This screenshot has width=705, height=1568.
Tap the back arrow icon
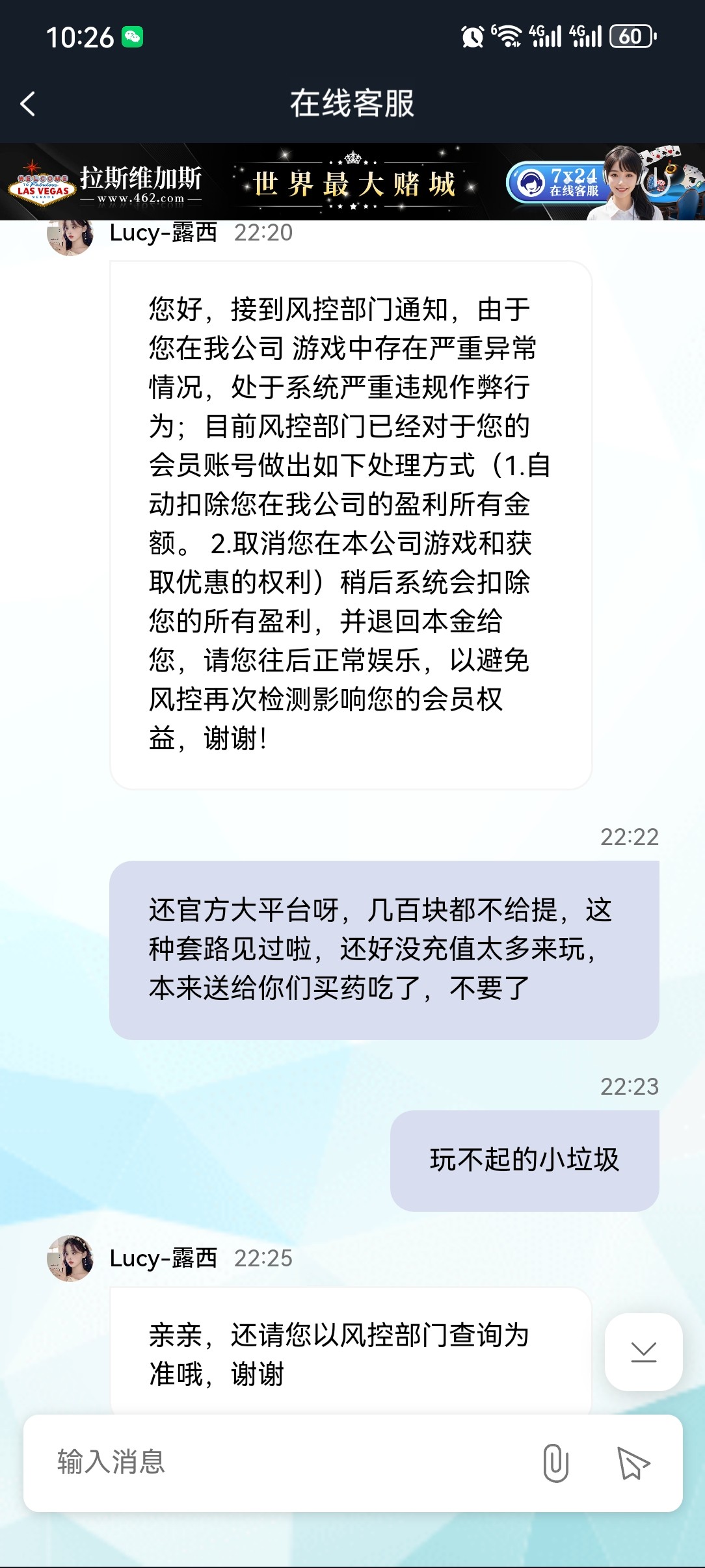(x=29, y=103)
